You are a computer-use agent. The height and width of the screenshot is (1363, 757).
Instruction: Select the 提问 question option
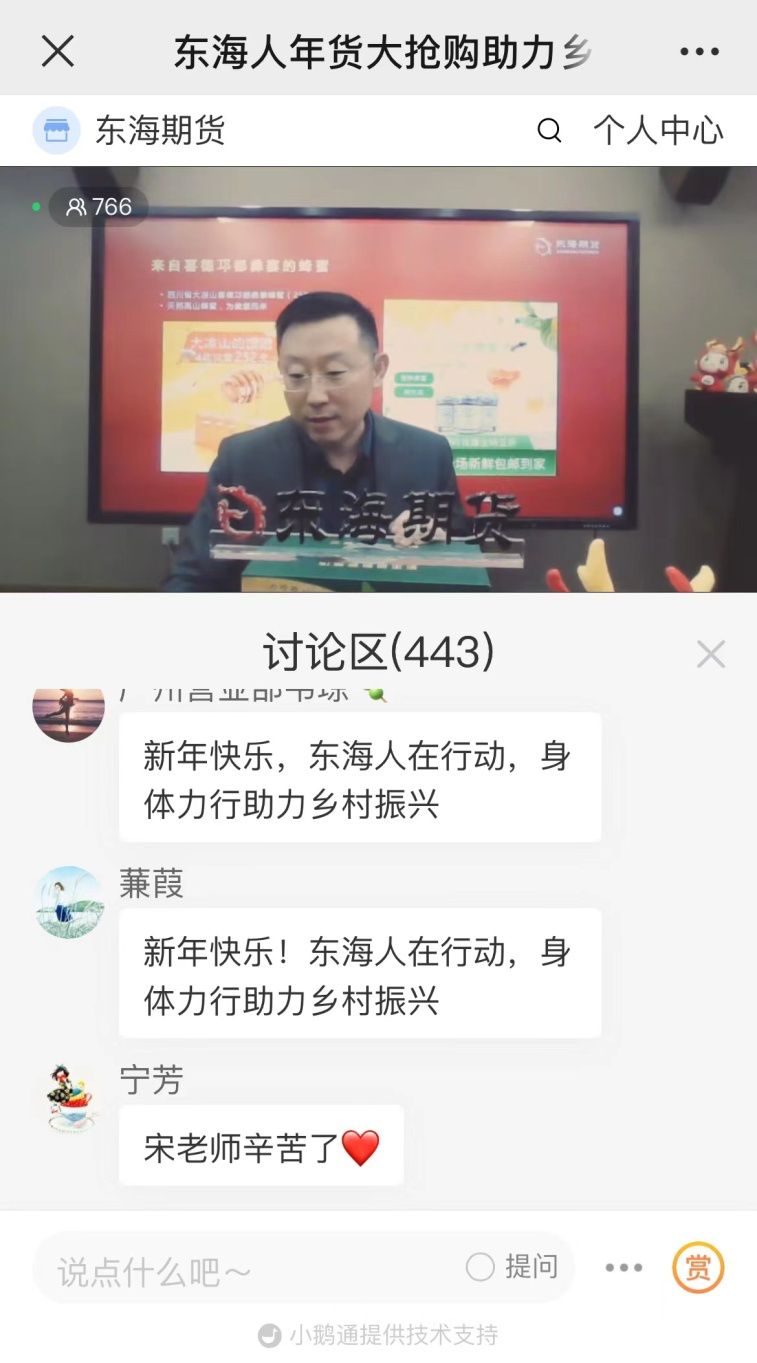(512, 1267)
